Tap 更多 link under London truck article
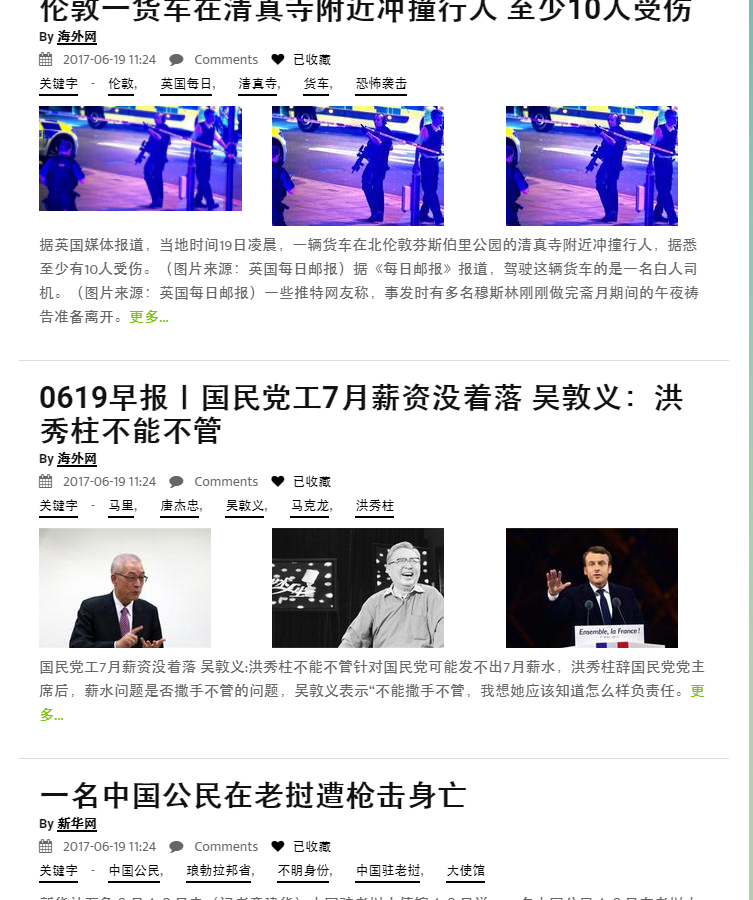Screen dimensions: 753x900 [x=148, y=318]
